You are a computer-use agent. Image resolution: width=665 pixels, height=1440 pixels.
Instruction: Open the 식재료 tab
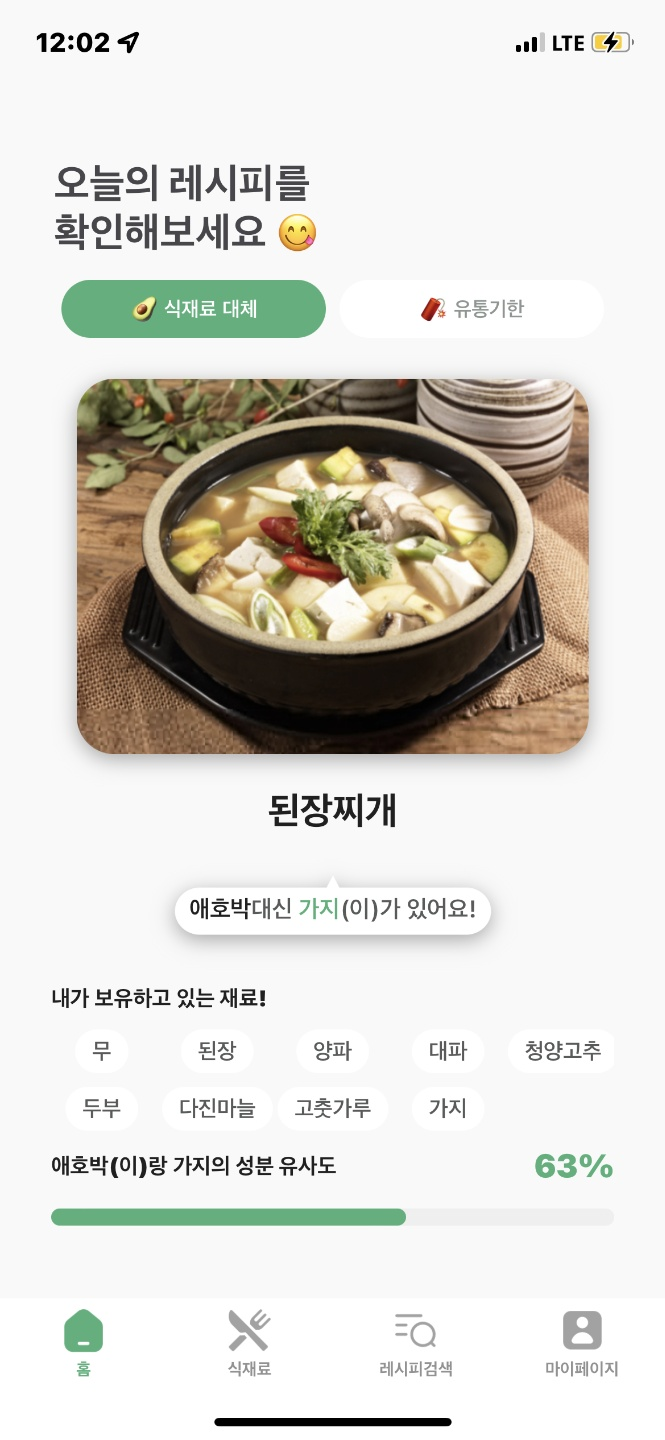tap(249, 1342)
